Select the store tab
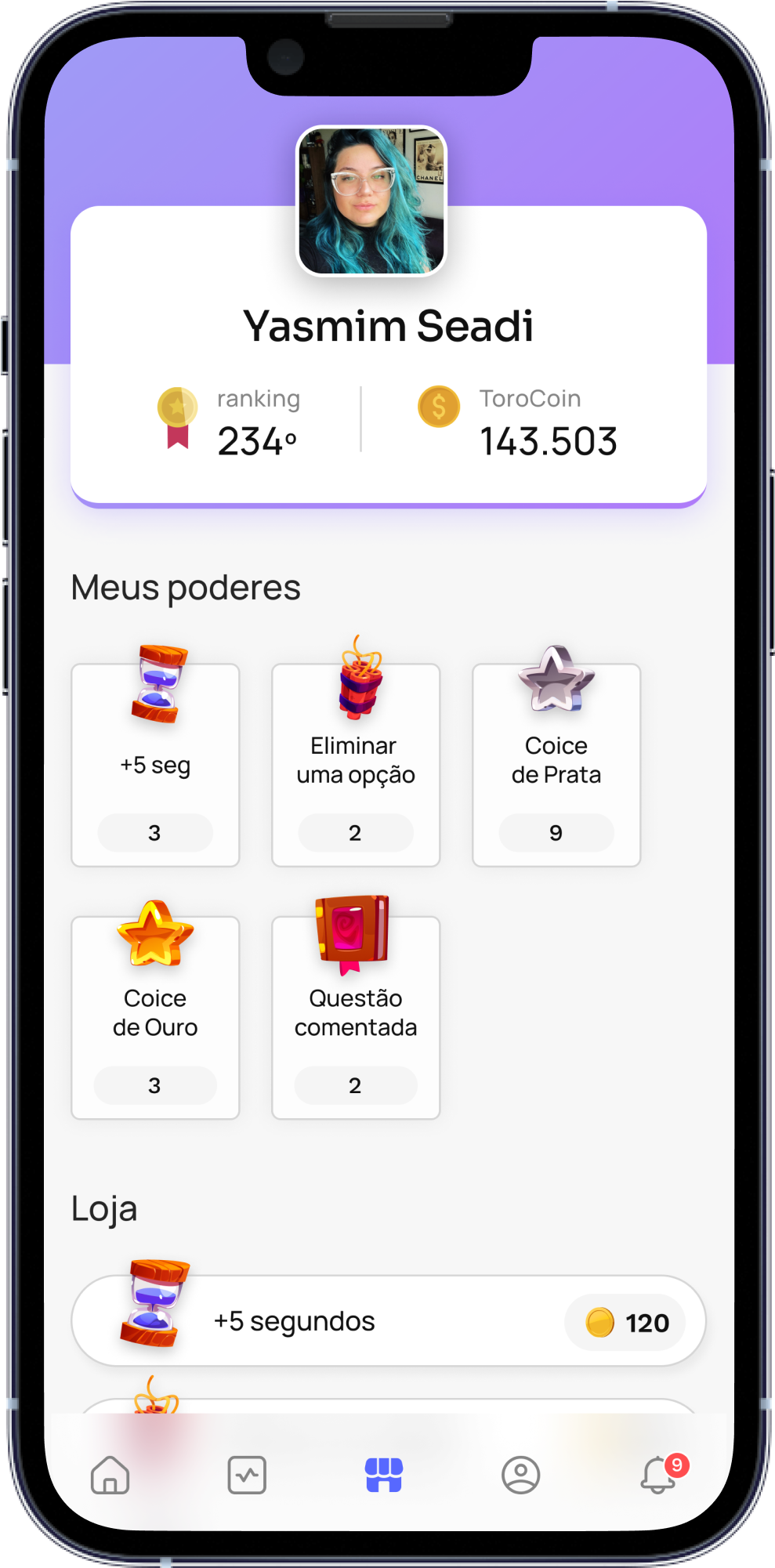Screen dimensions: 775x1568 coord(384,1475)
